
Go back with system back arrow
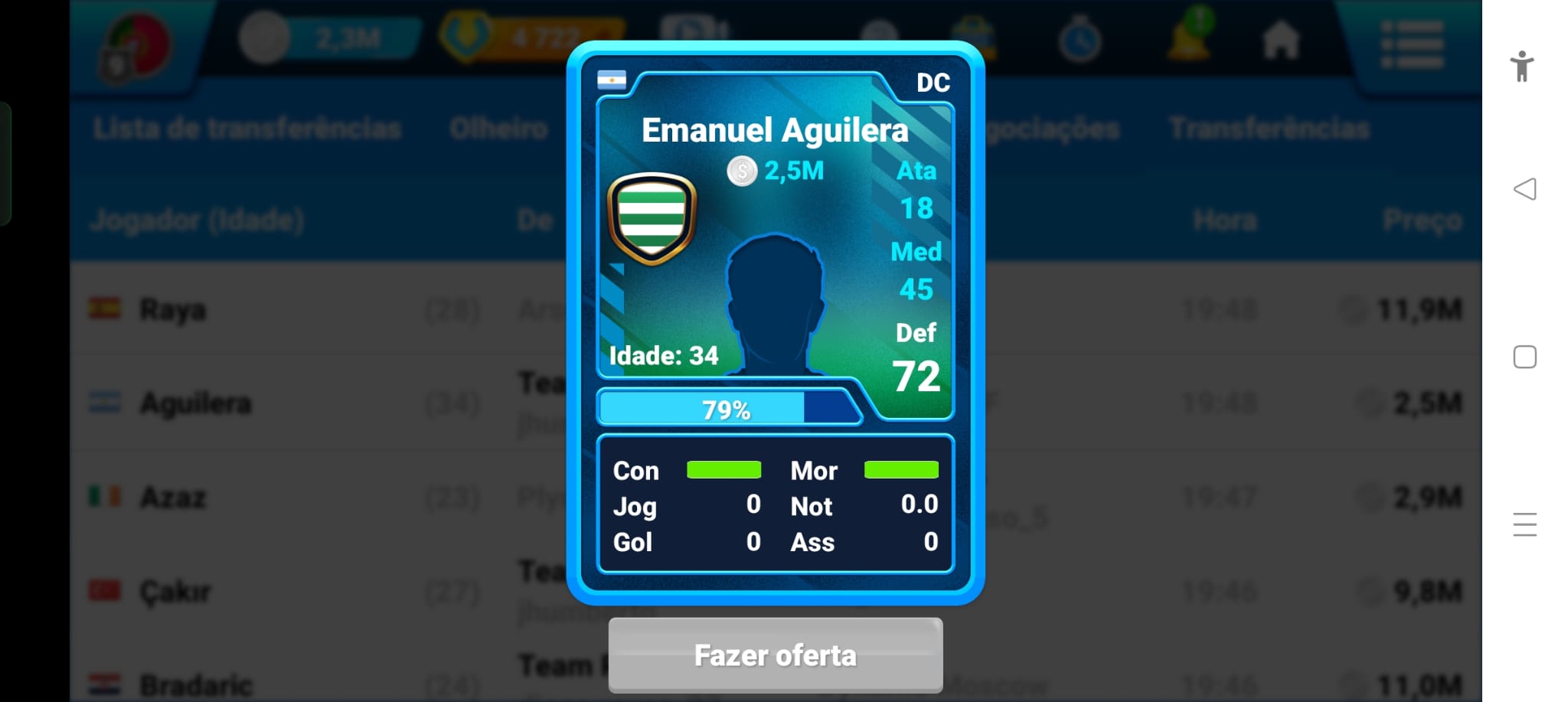tap(1524, 189)
